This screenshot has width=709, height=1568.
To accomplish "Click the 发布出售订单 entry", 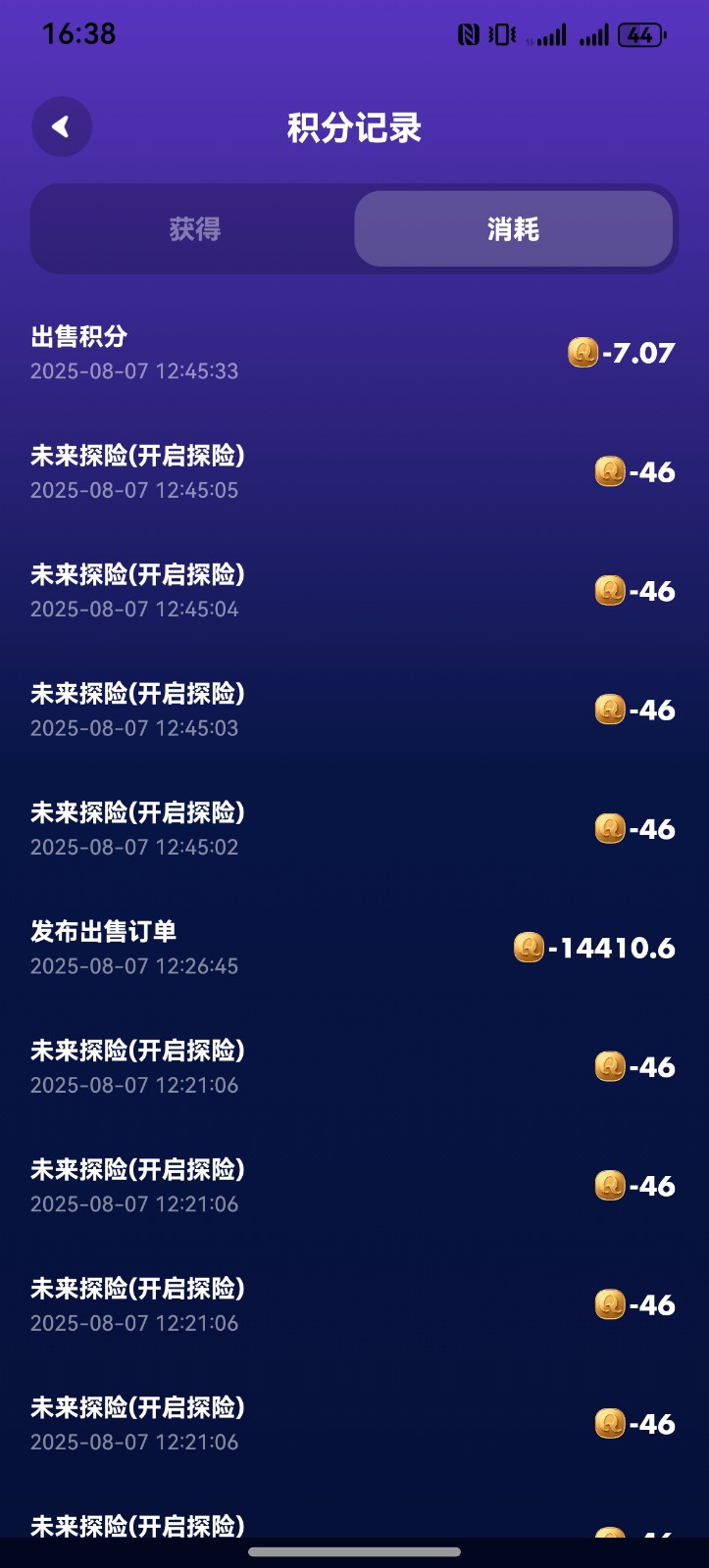I will tap(104, 931).
